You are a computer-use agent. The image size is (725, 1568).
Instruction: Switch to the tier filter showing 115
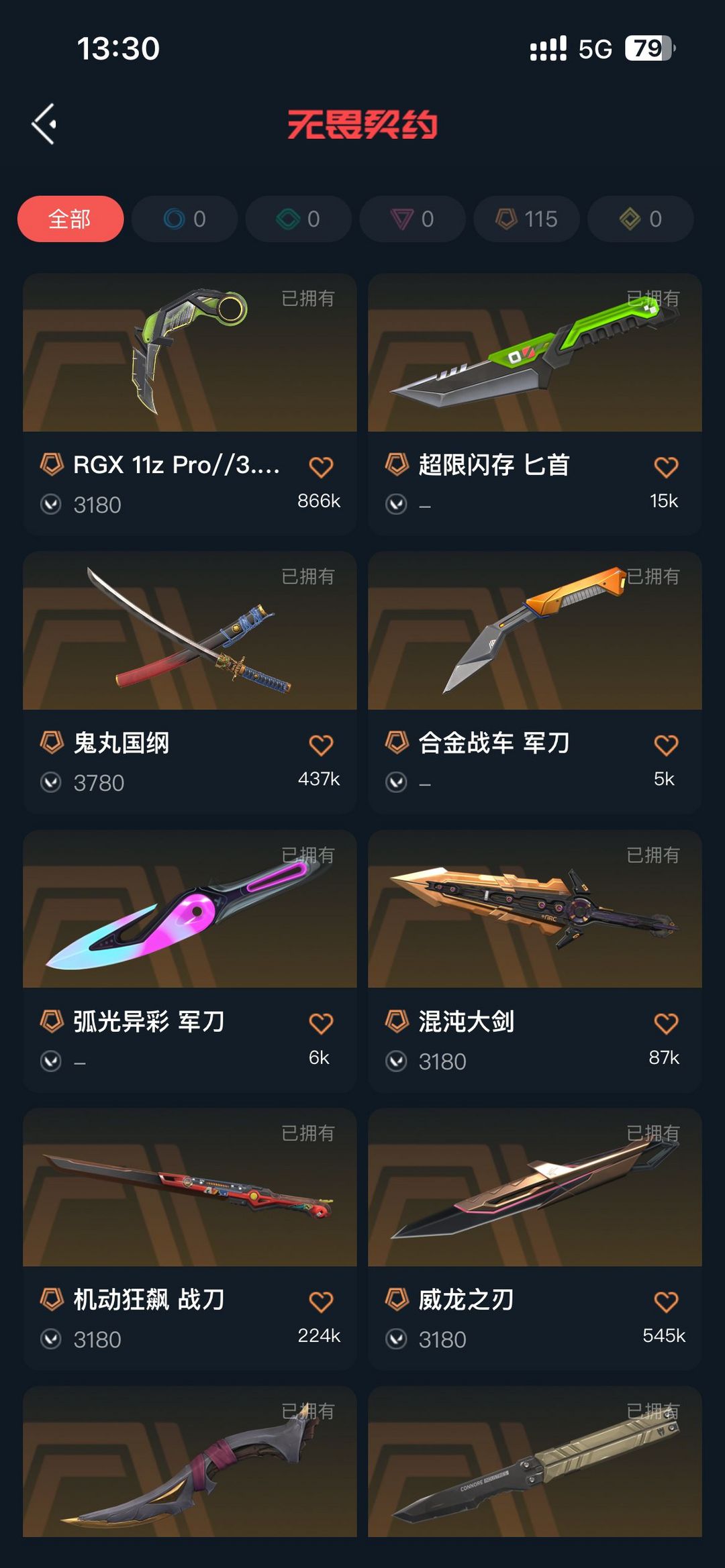coord(527,219)
